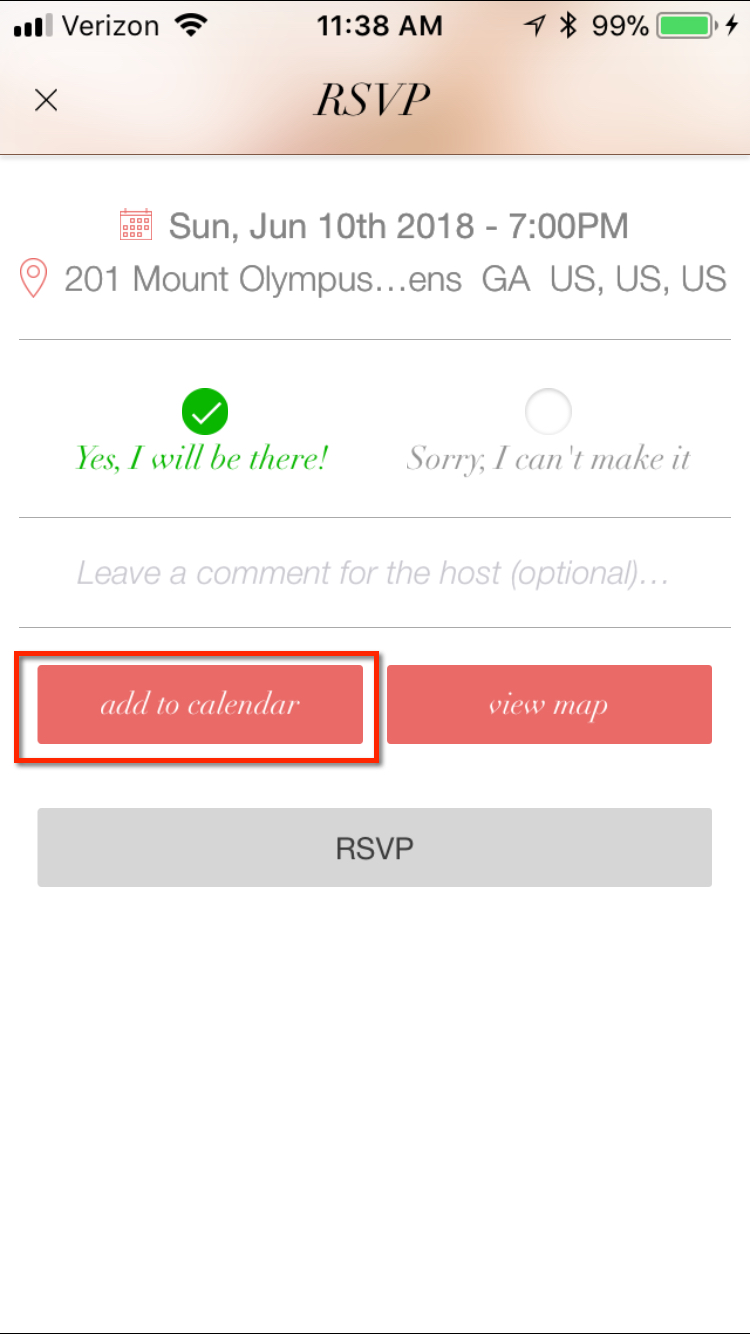Tap the comment field for the host
The width and height of the screenshot is (750, 1334).
pos(374,573)
